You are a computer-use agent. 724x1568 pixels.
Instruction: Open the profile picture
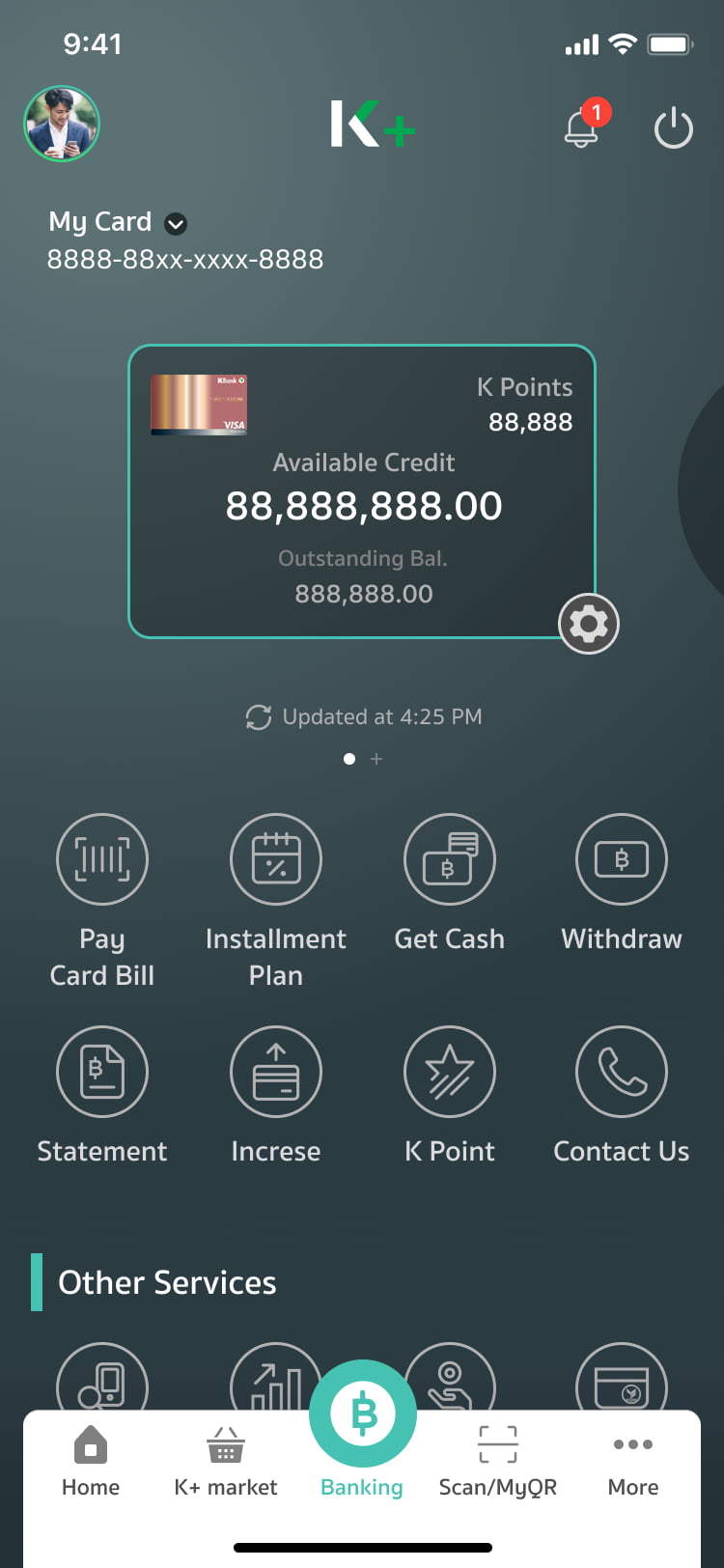pos(62,124)
